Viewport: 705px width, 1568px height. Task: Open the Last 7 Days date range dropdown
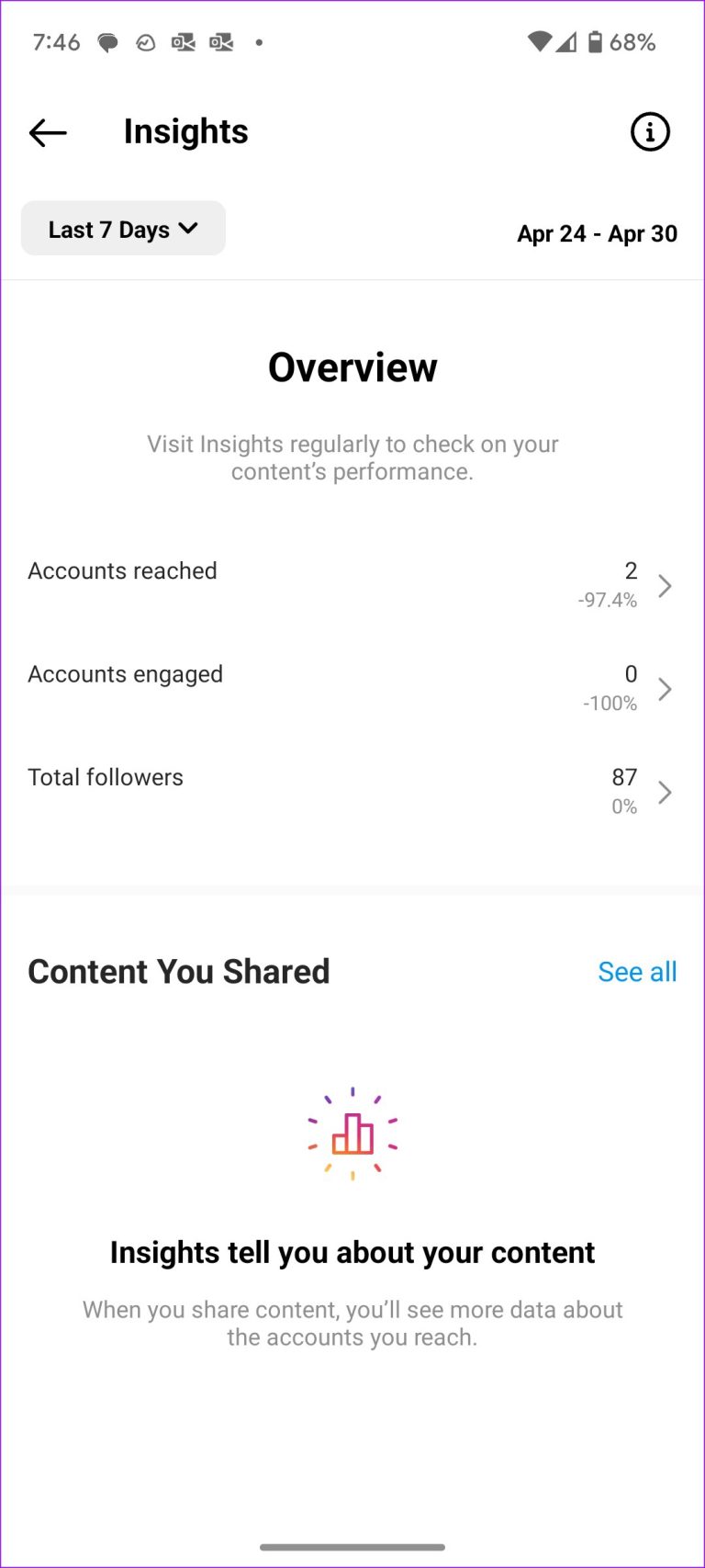[123, 228]
